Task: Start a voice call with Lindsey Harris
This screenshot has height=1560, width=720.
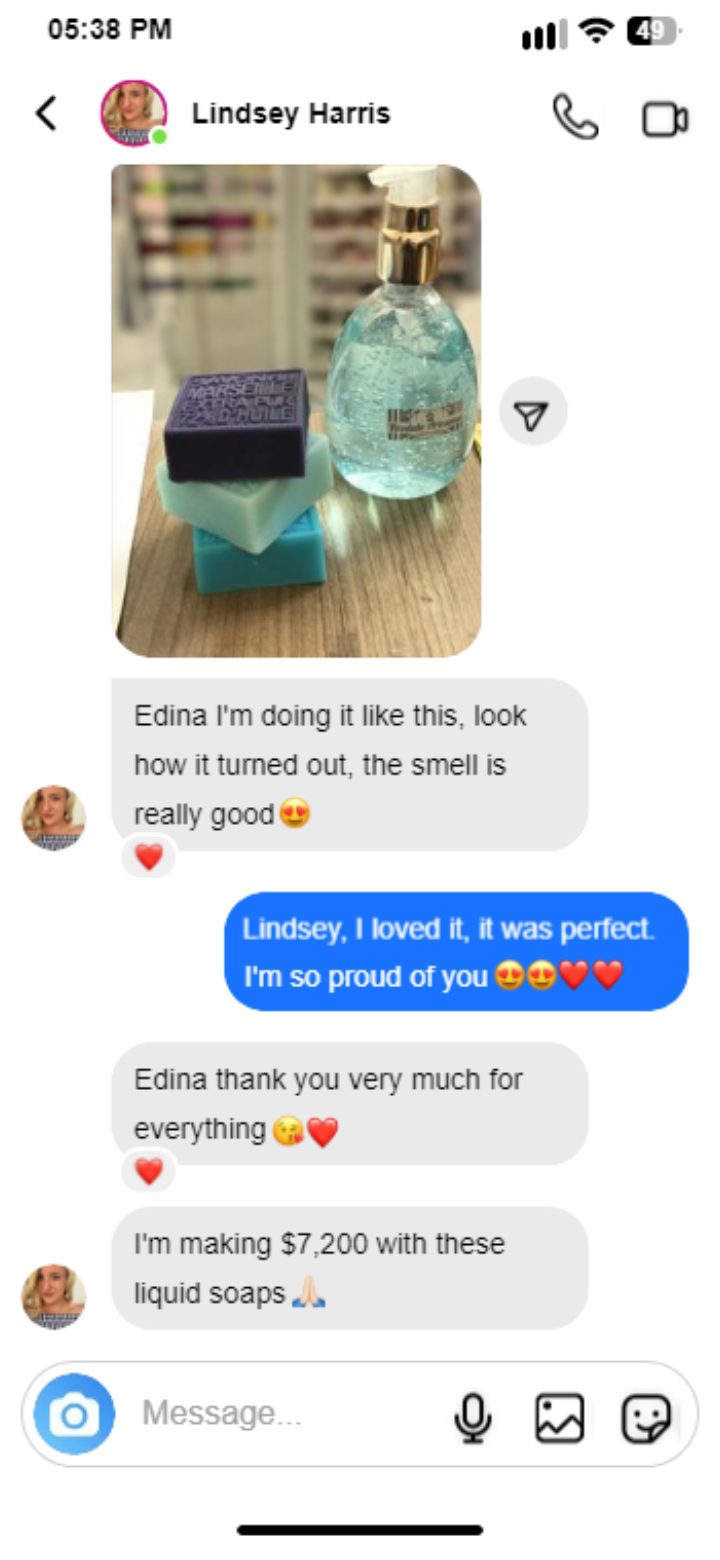Action: [x=575, y=117]
